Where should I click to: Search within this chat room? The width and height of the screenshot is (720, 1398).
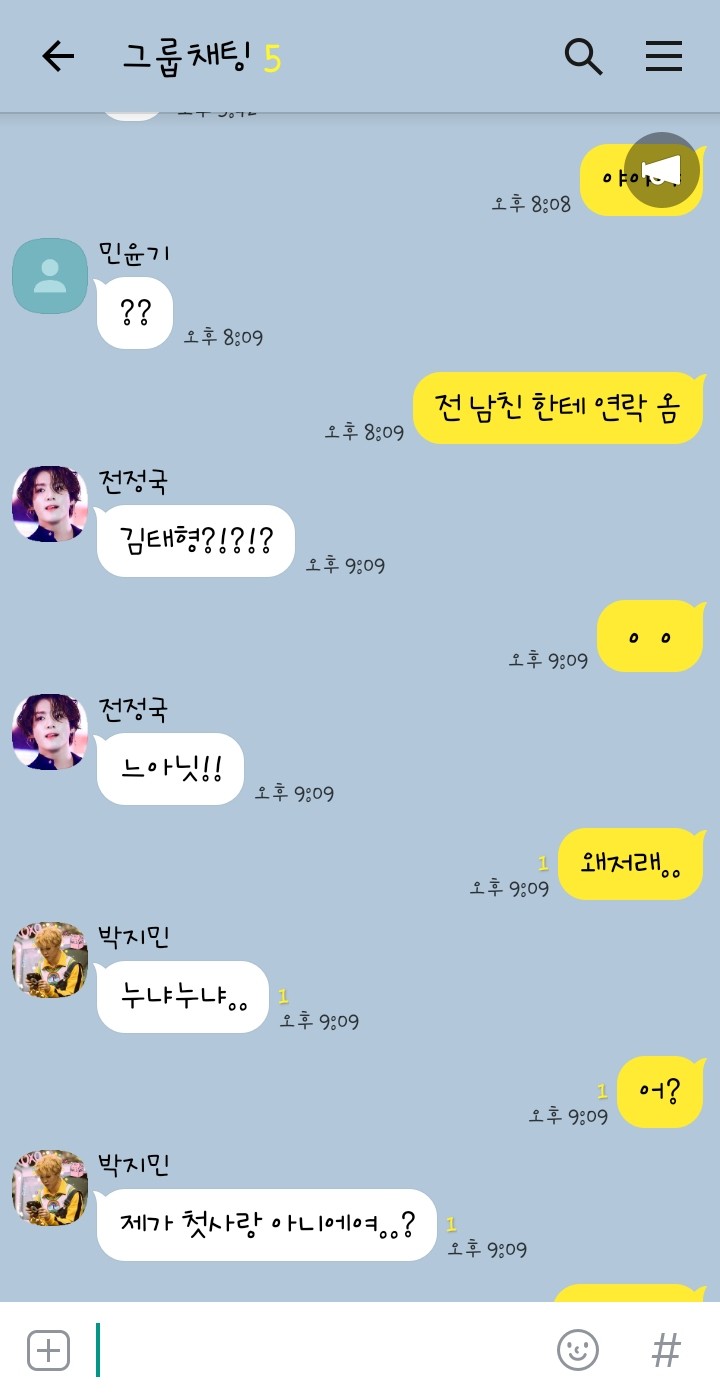583,57
